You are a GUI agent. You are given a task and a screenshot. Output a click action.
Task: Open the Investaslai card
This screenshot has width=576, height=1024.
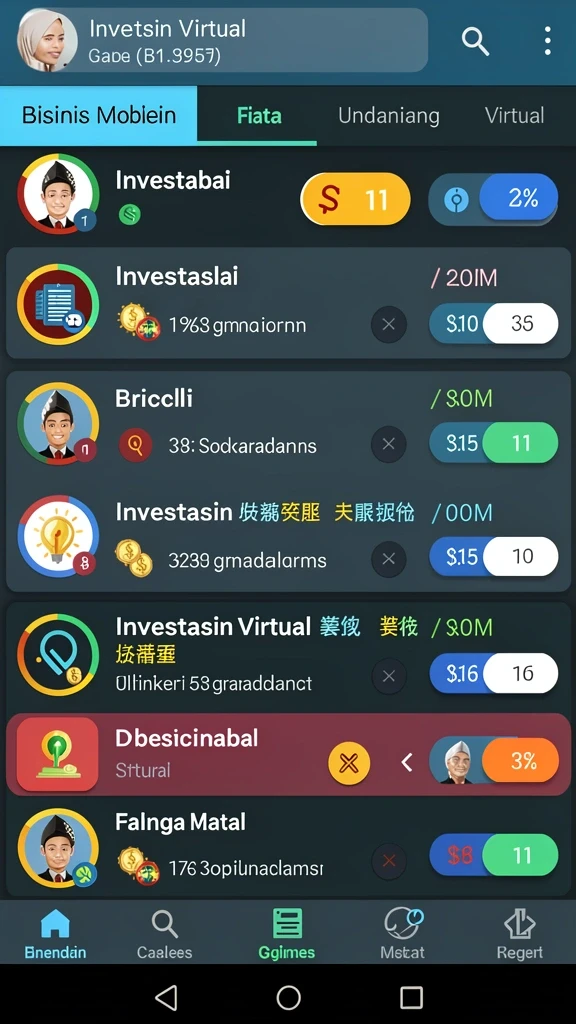(288, 303)
